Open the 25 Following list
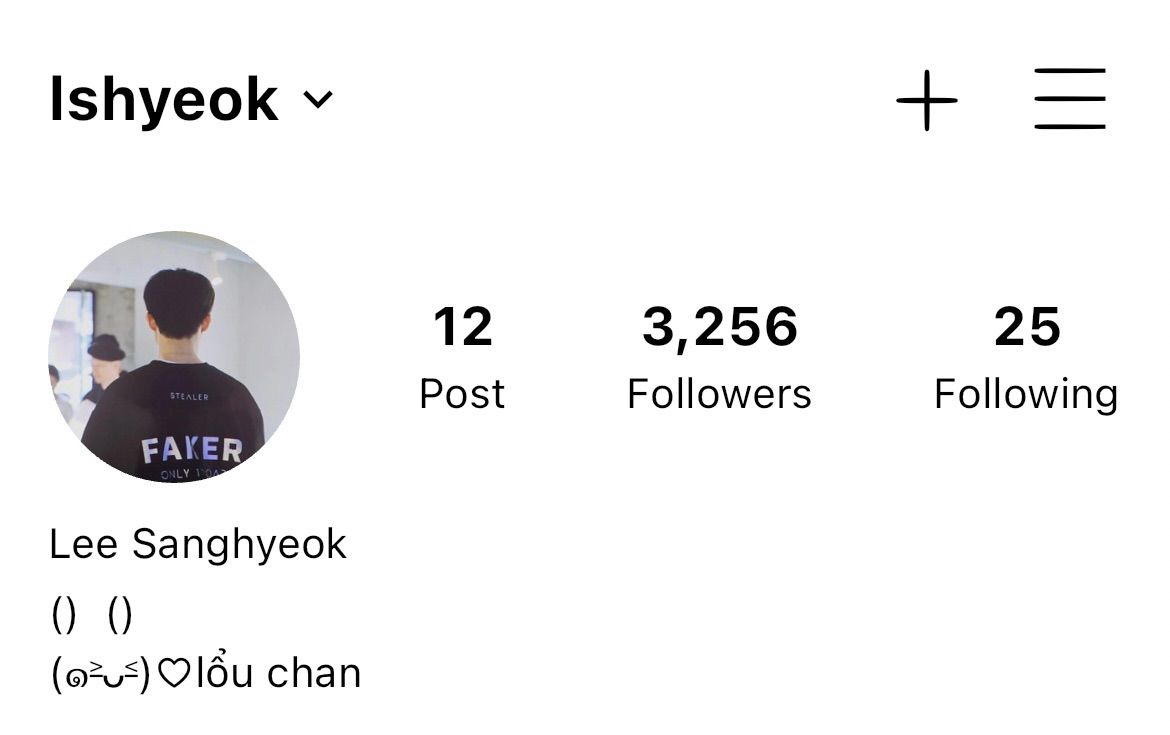The width and height of the screenshot is (1170, 735). (x=1026, y=357)
